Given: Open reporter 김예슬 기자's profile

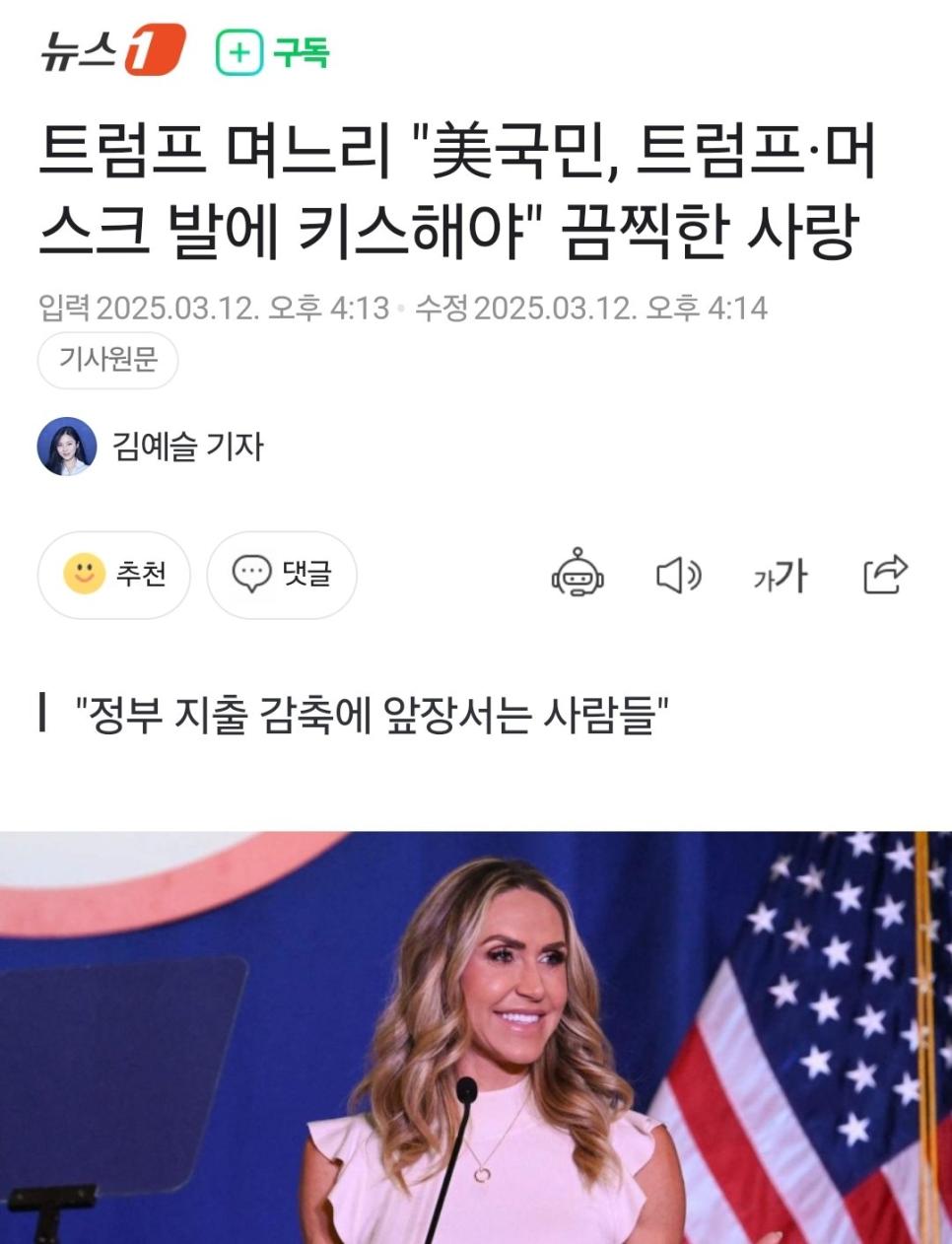Looking at the screenshot, I should click(185, 447).
